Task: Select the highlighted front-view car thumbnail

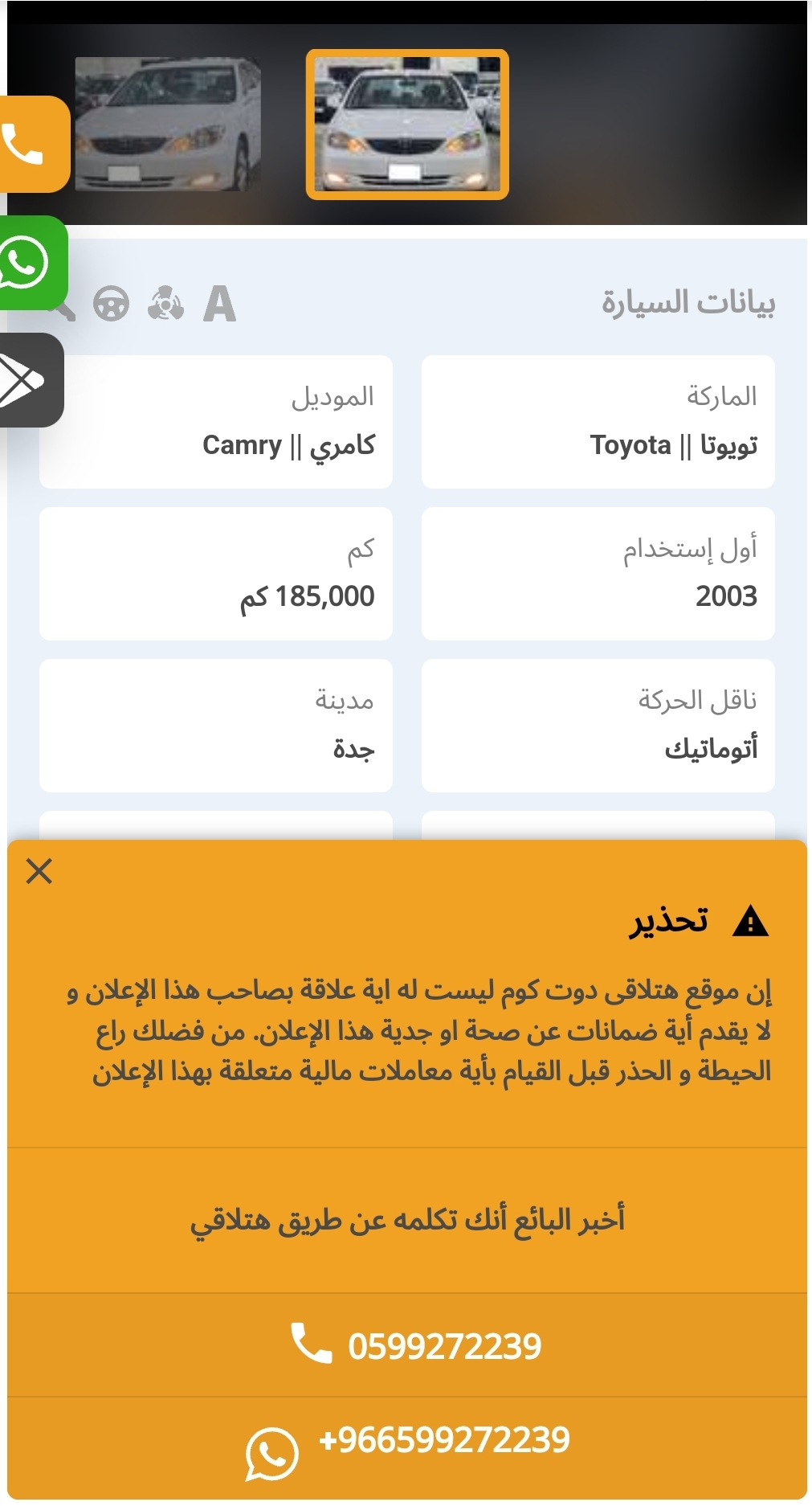Action: [x=407, y=124]
